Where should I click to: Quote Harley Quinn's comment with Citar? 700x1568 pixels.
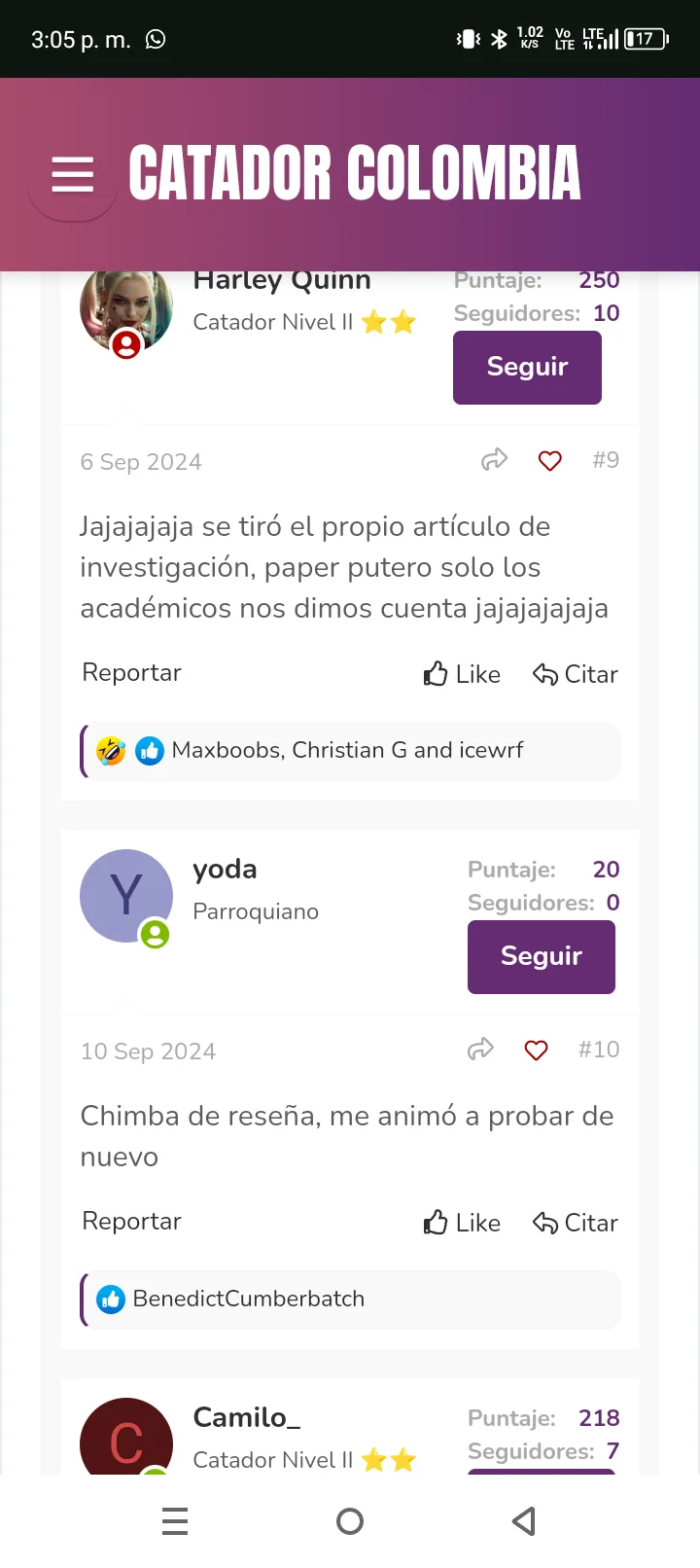[x=576, y=674]
